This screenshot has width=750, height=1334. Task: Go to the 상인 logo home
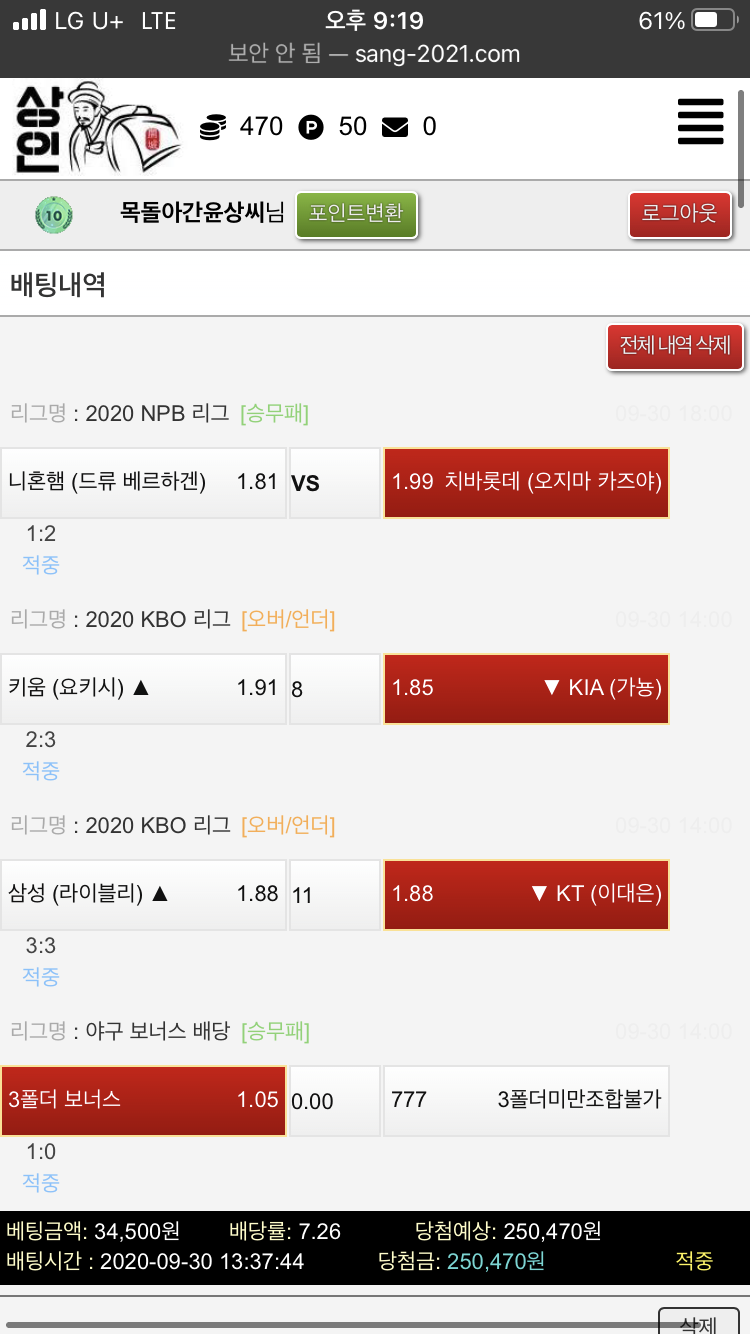point(97,128)
